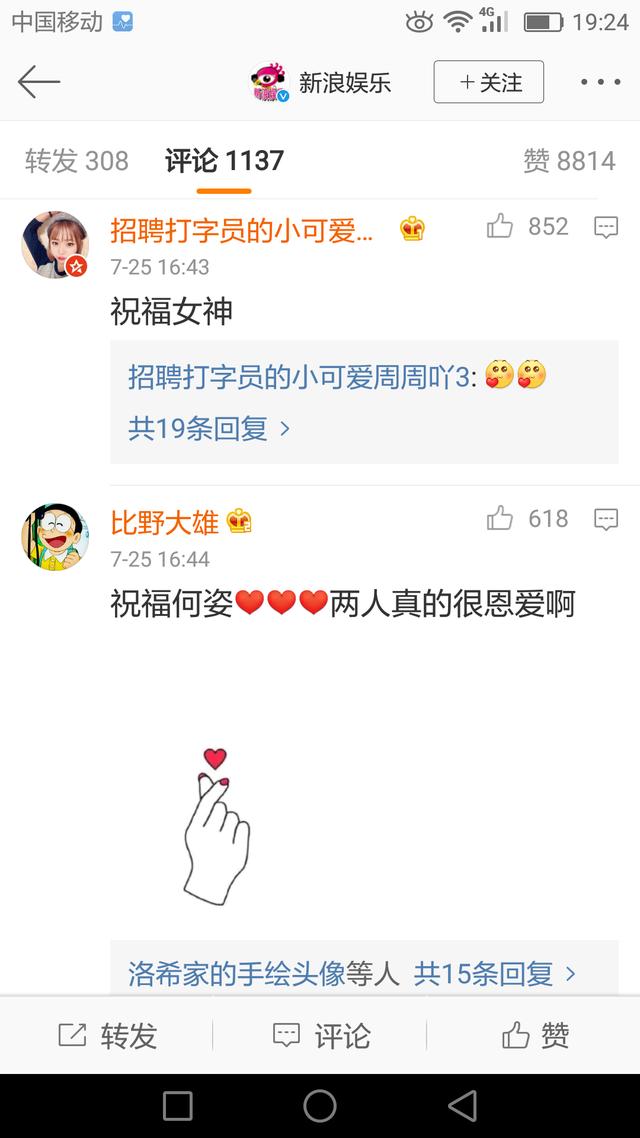The width and height of the screenshot is (640, 1138).
Task: Expand 共15条回复 replies
Action: [494, 973]
